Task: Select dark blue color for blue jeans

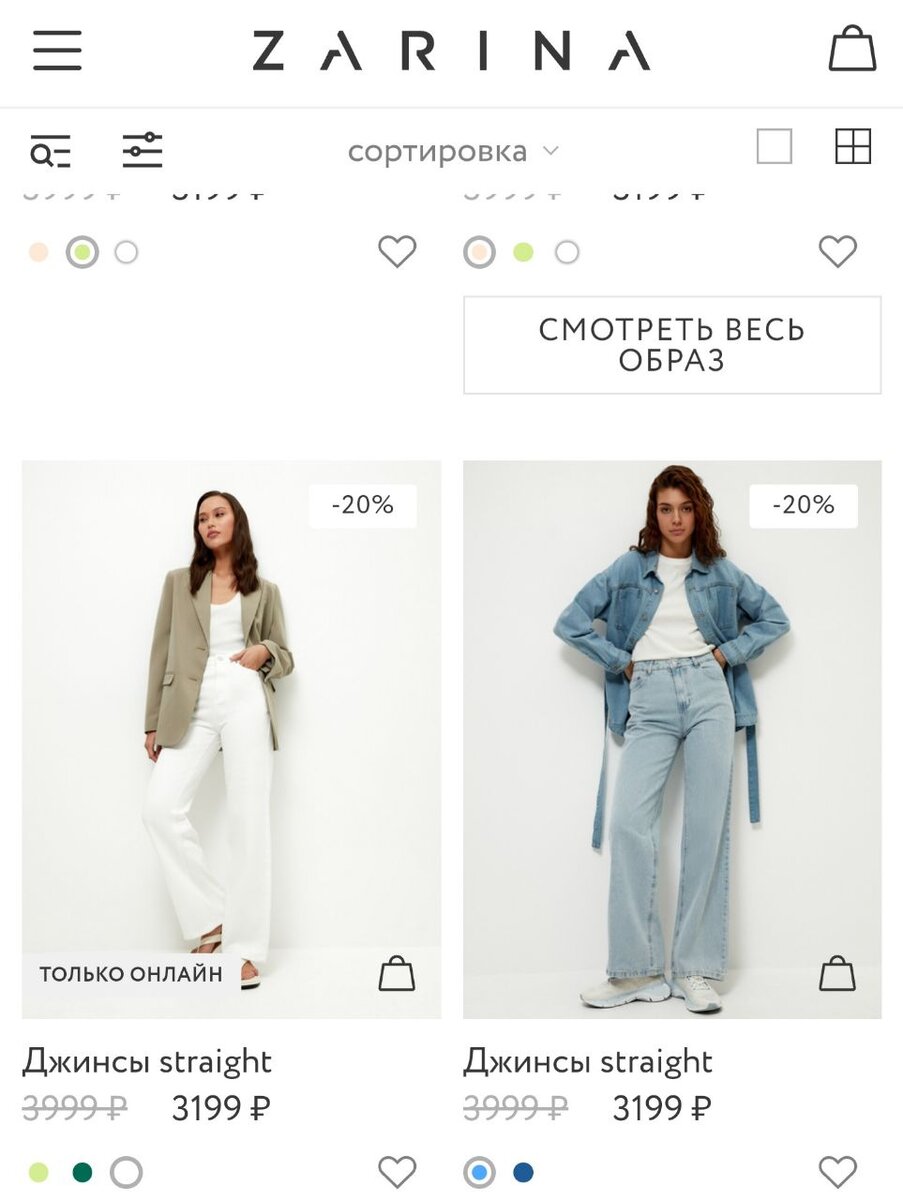Action: (x=523, y=1172)
